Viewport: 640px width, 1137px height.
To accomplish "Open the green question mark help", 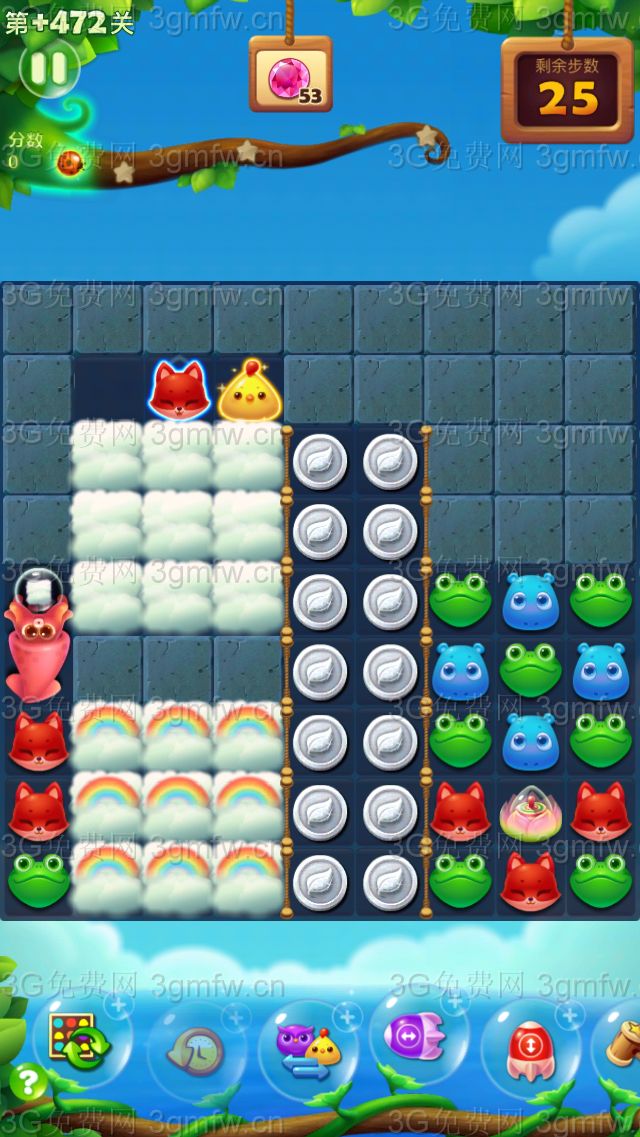I will 29,1082.
